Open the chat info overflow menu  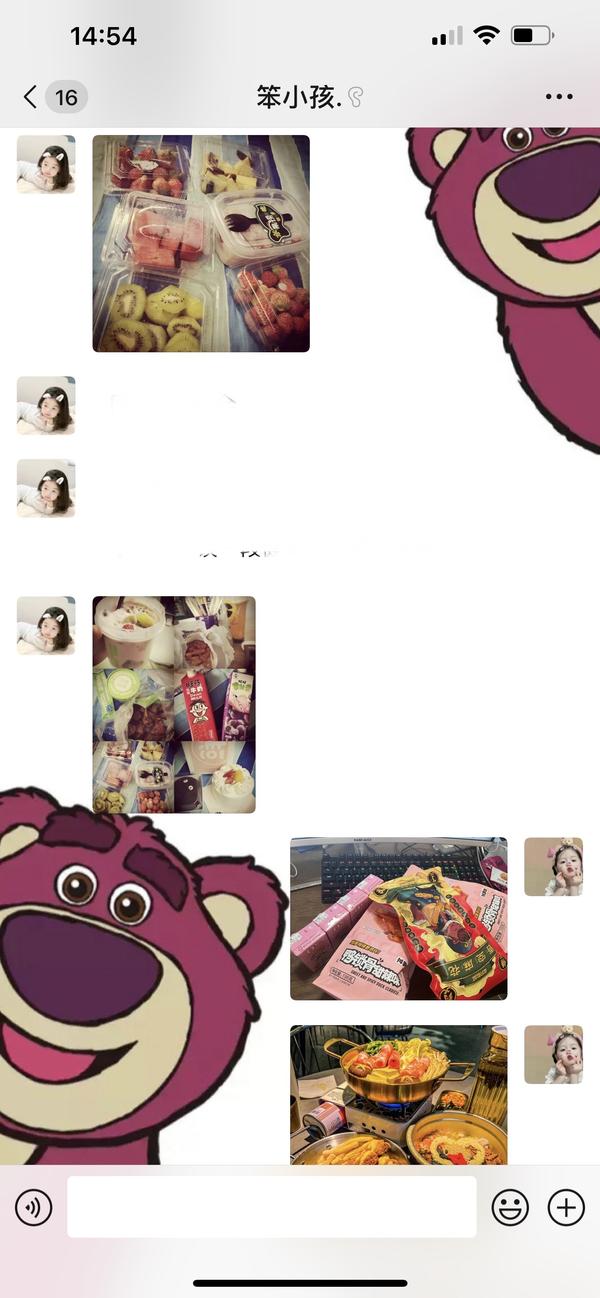click(559, 97)
